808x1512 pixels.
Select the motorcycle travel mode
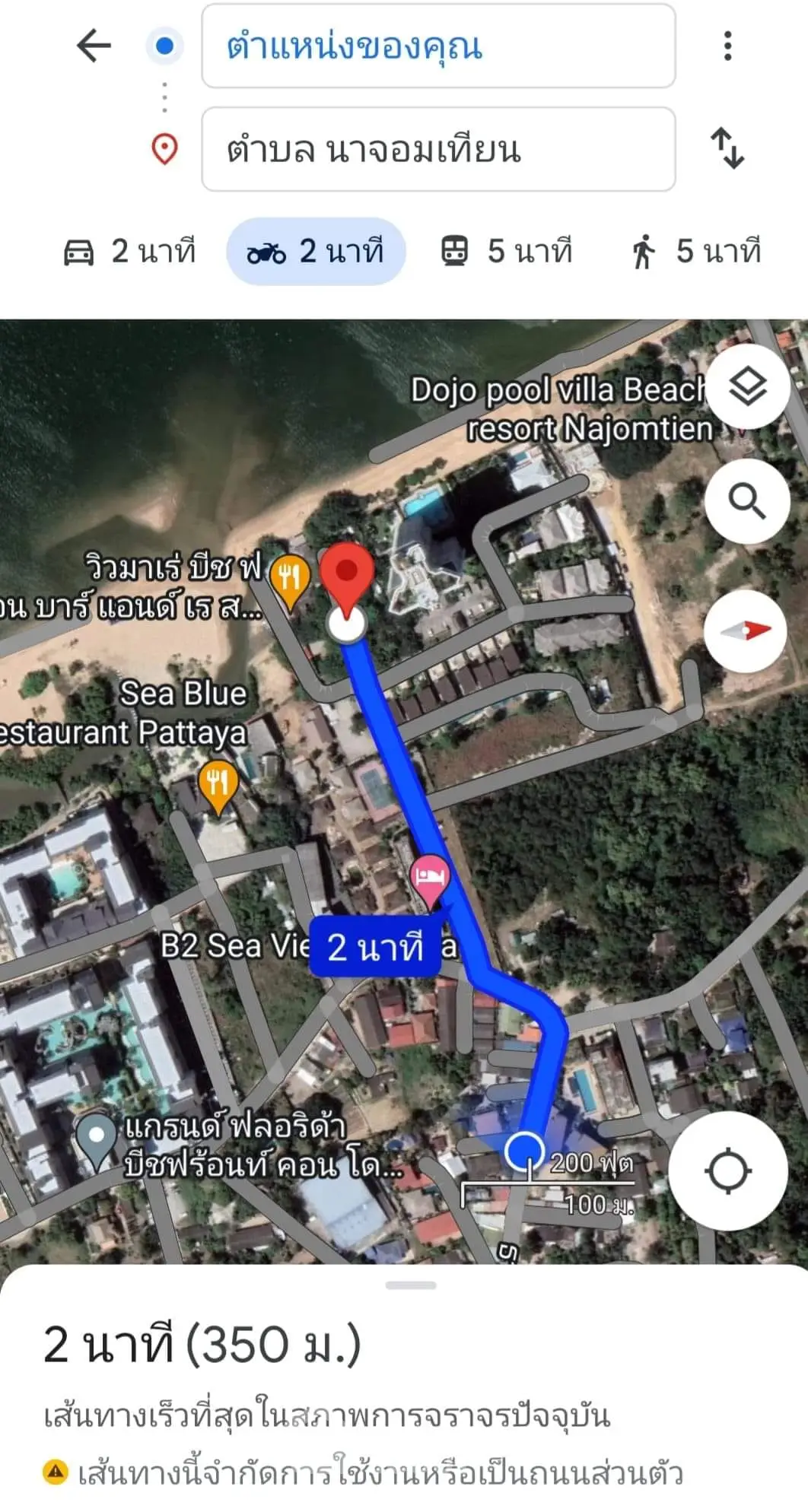pyautogui.click(x=316, y=252)
